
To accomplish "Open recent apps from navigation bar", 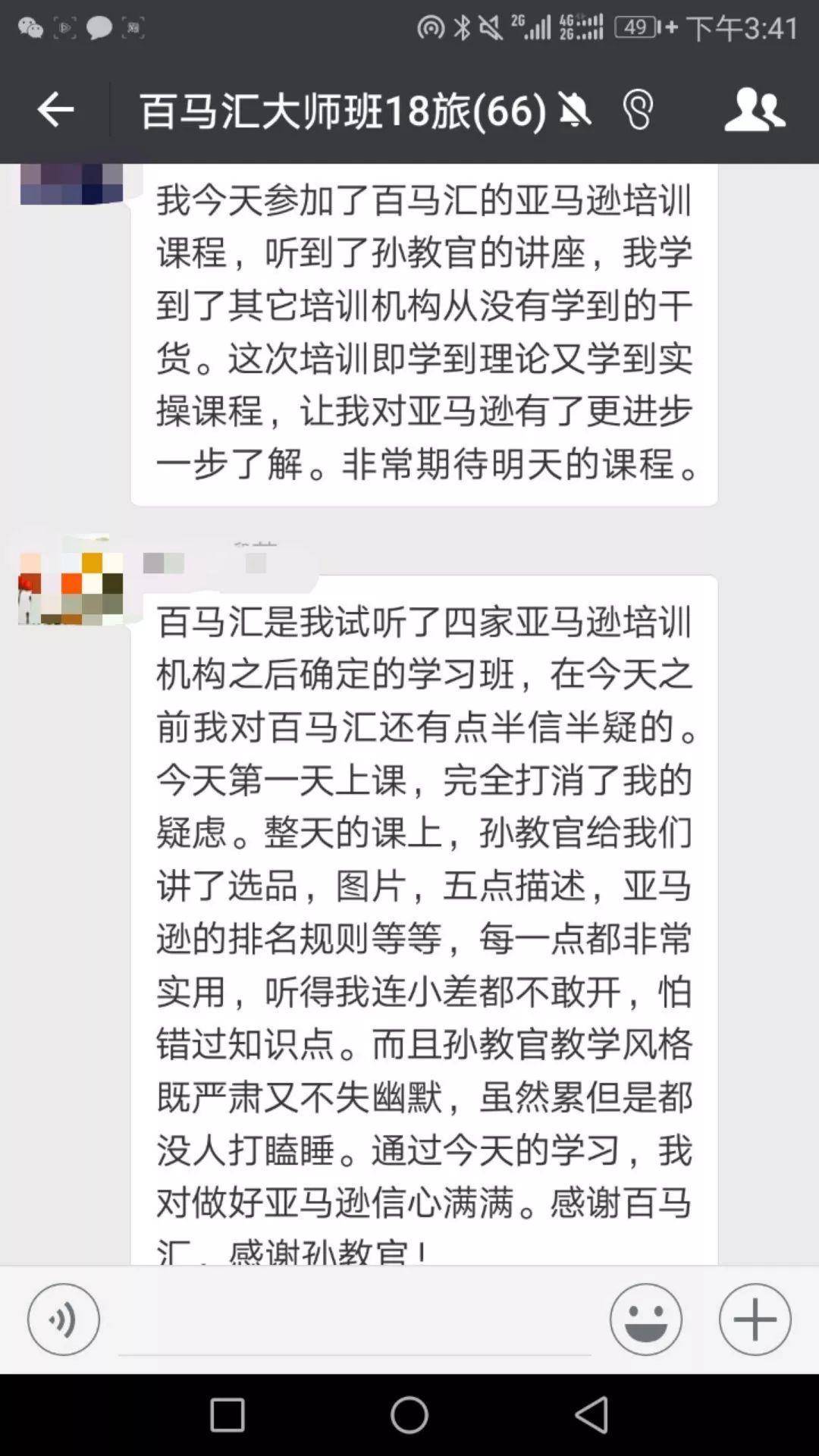I will tap(227, 1415).
